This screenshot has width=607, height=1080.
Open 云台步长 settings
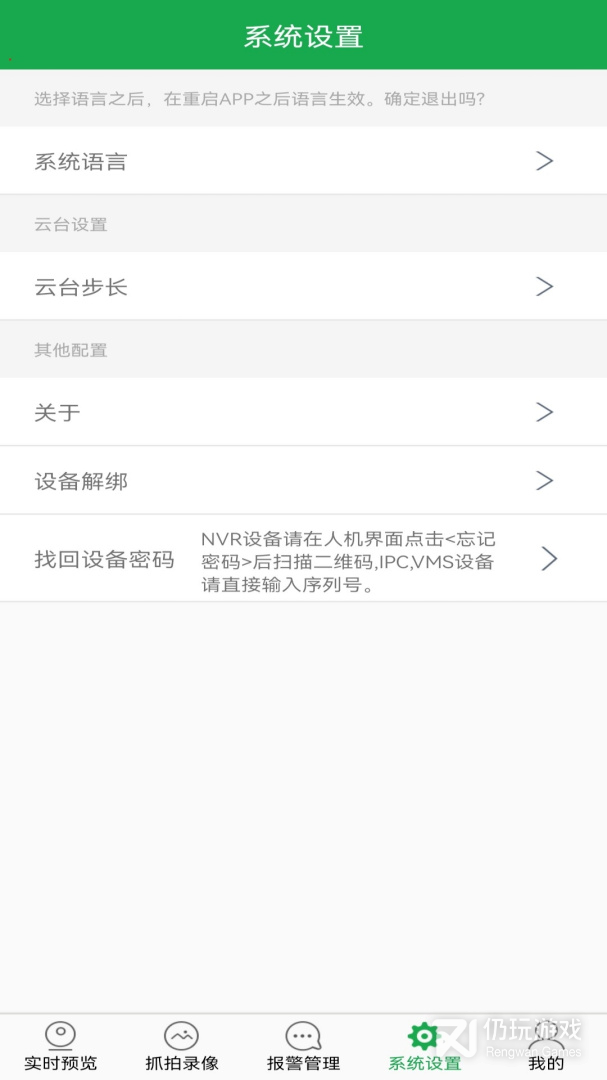pyautogui.click(x=303, y=287)
